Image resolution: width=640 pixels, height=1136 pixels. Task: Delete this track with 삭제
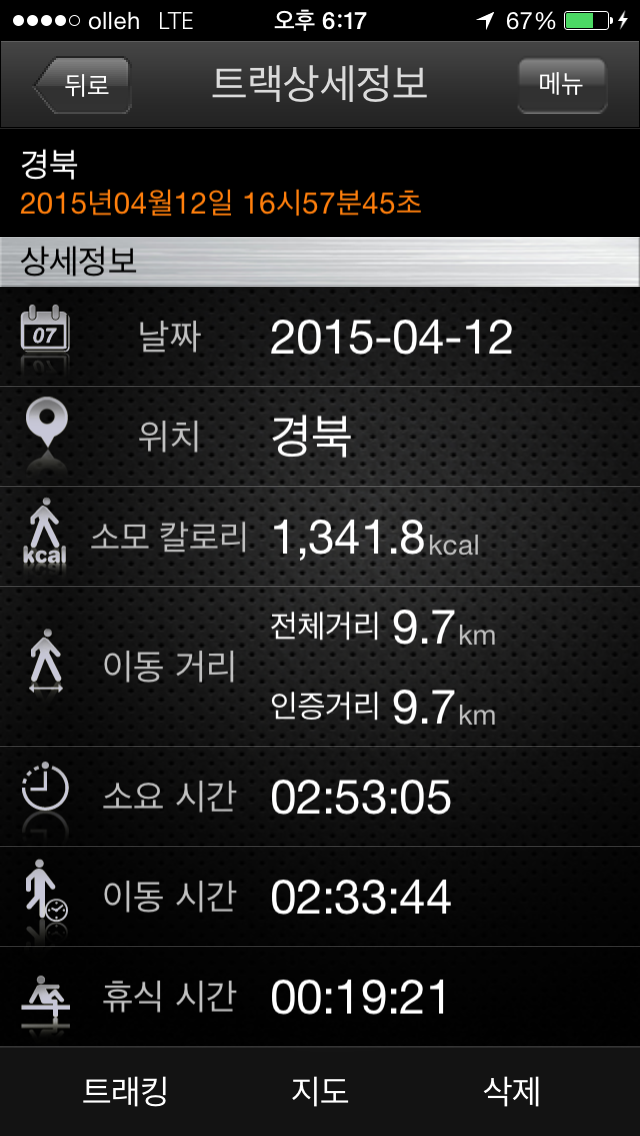pos(512,1090)
